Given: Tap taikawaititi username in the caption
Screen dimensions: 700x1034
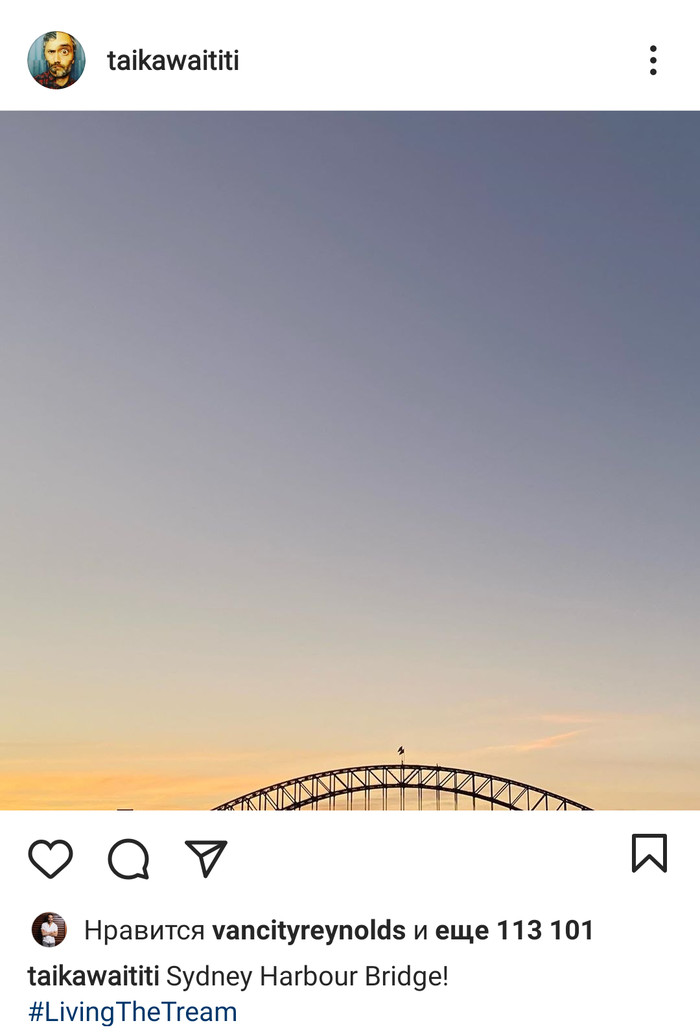Looking at the screenshot, I should pos(93,976).
